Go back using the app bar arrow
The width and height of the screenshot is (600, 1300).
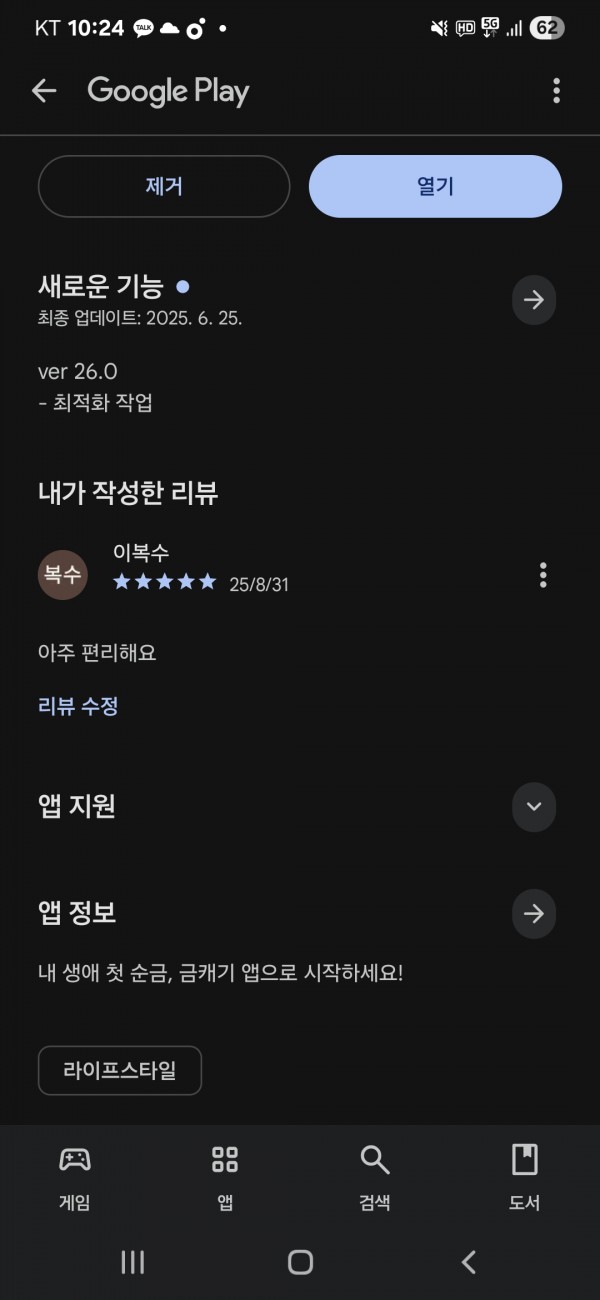tap(44, 91)
